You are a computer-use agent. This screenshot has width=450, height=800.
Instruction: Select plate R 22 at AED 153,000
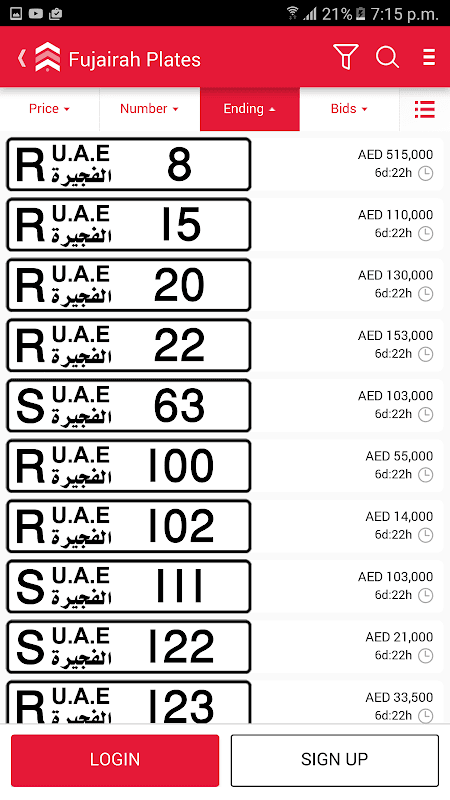(224, 345)
